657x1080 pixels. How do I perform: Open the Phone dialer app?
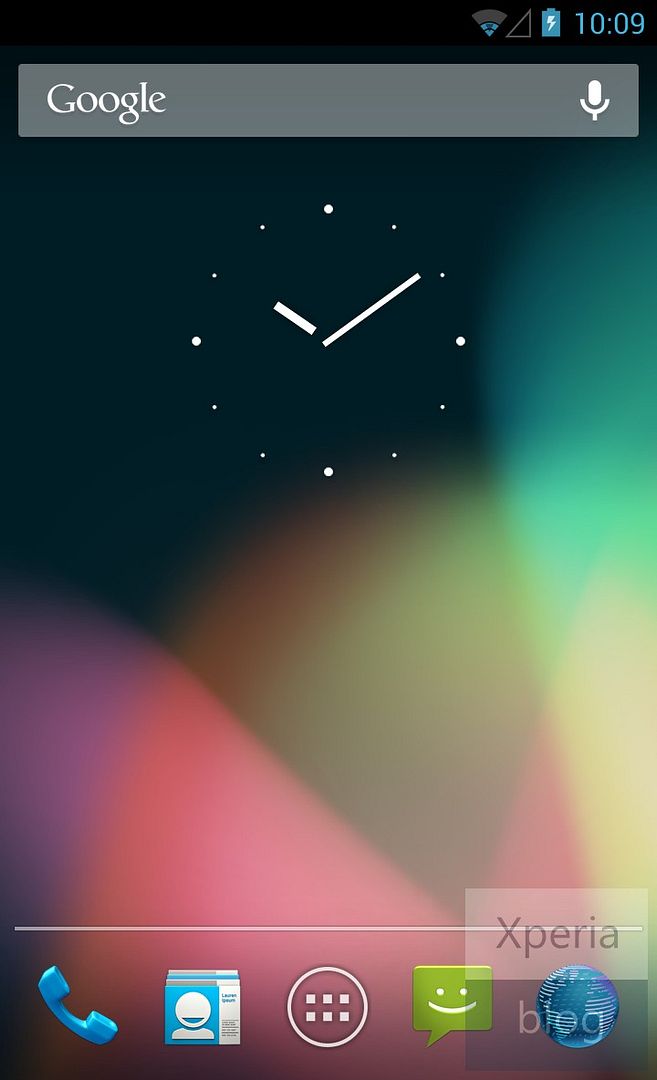(x=77, y=1005)
